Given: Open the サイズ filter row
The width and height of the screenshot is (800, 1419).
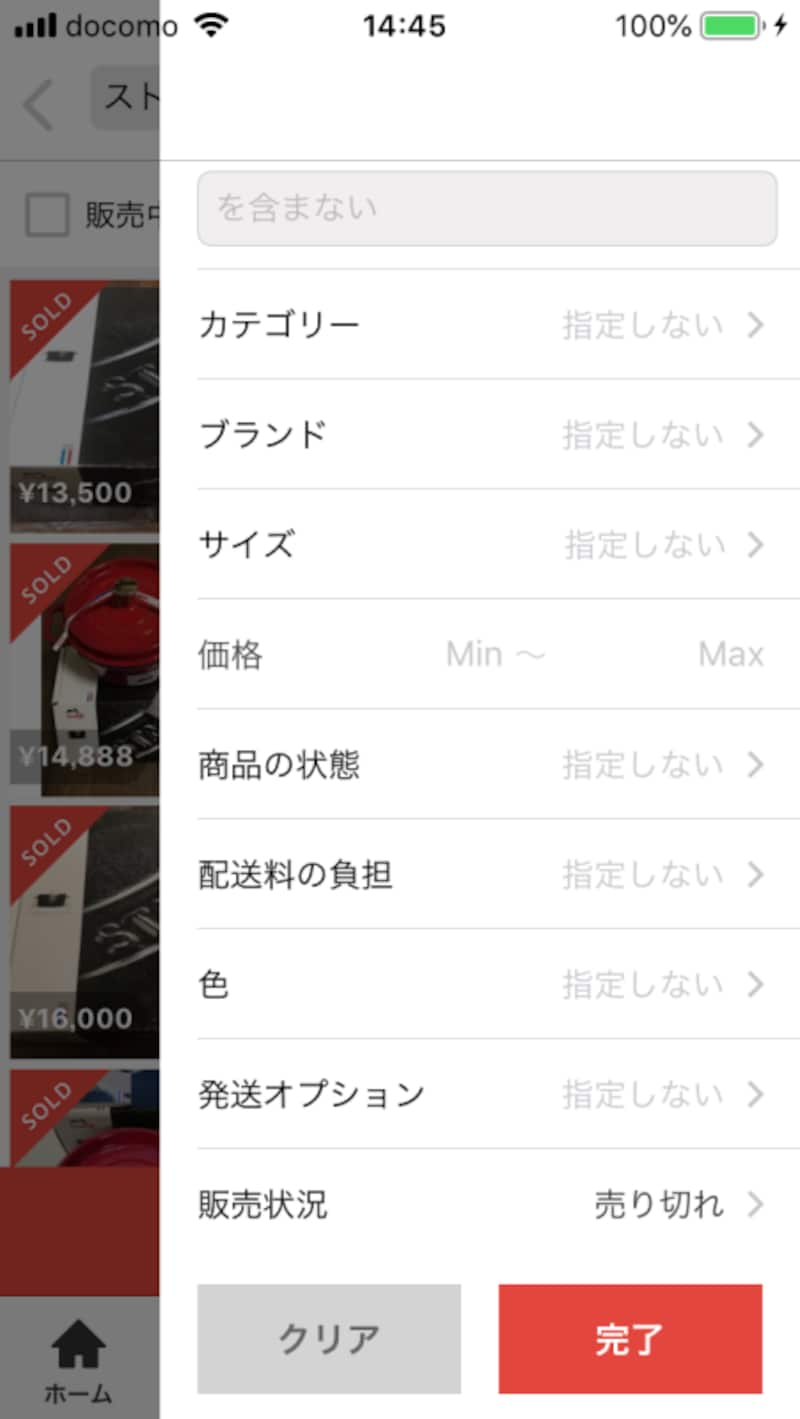Looking at the screenshot, I should pyautogui.click(x=480, y=545).
